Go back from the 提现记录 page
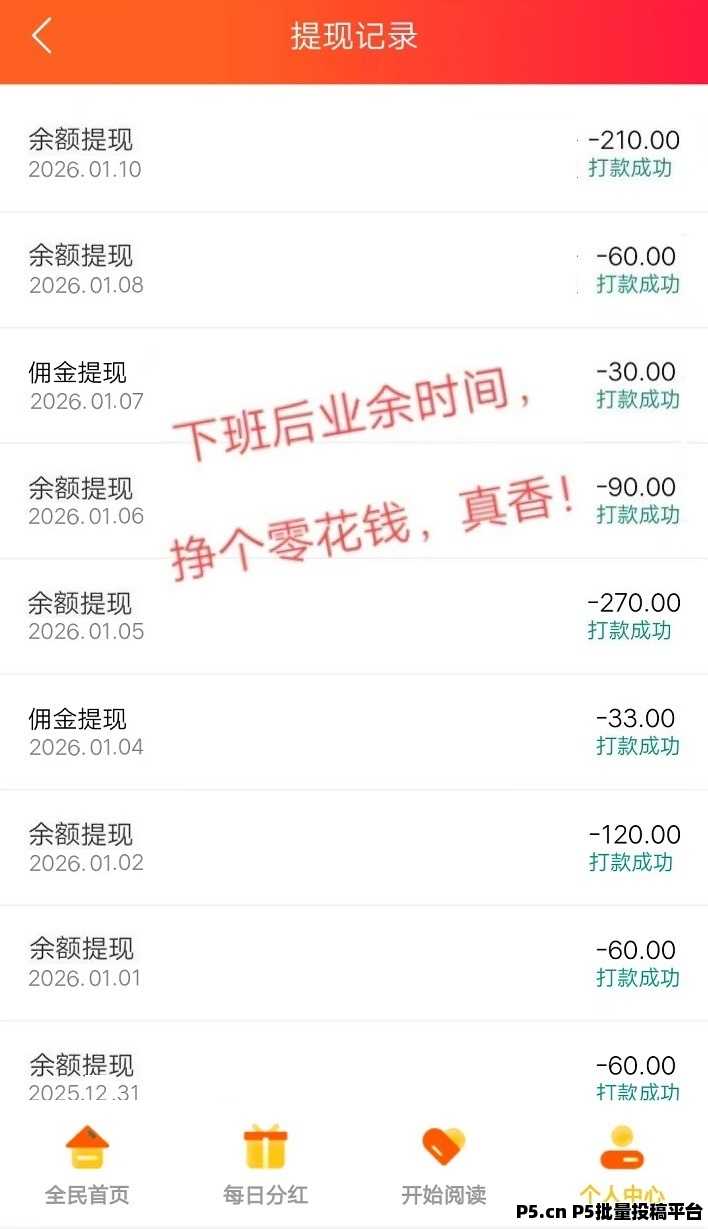 click(41, 36)
